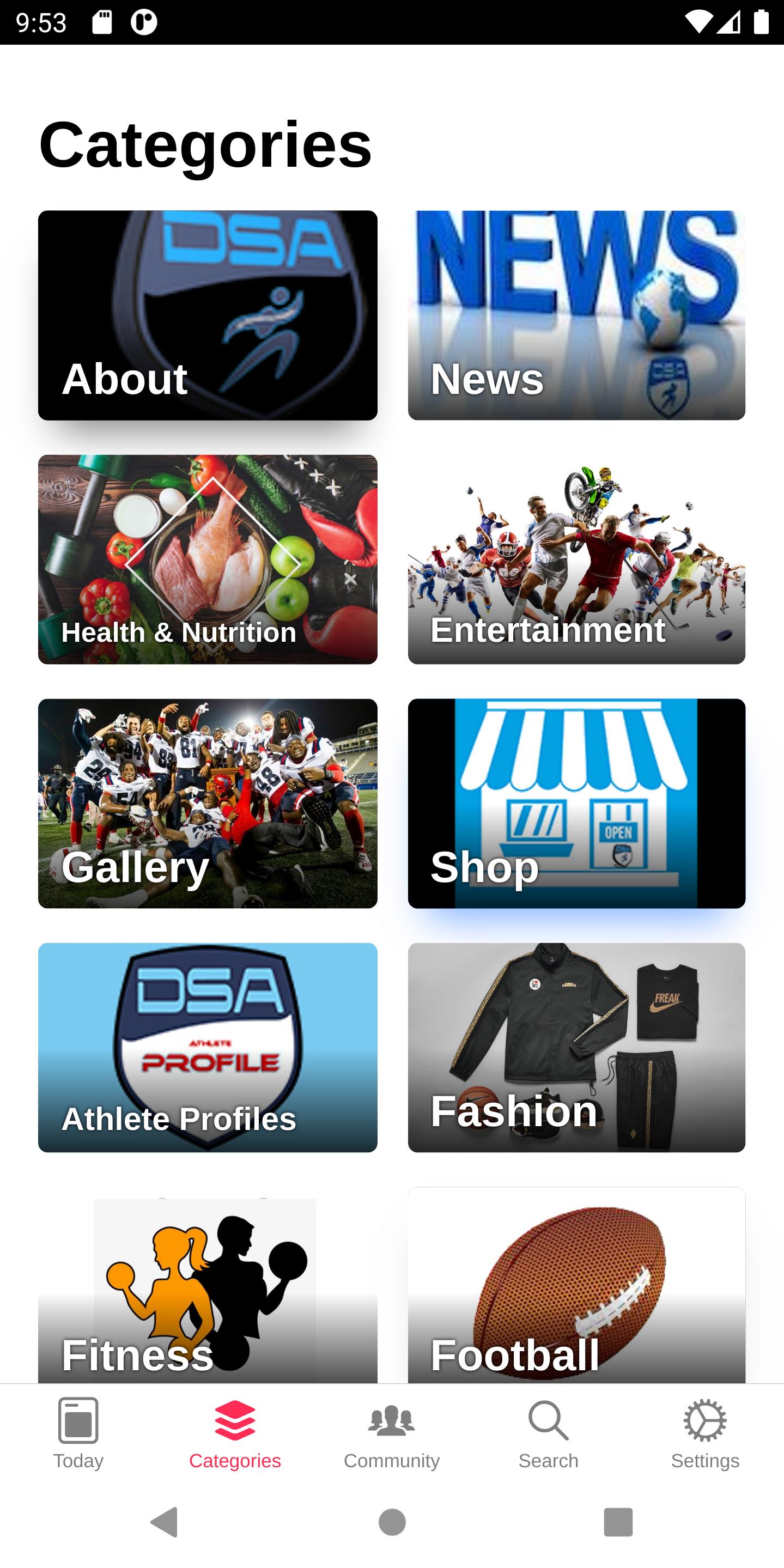784x1568 pixels.
Task: Browse the Athlete Profiles category
Action: pyautogui.click(x=208, y=1048)
